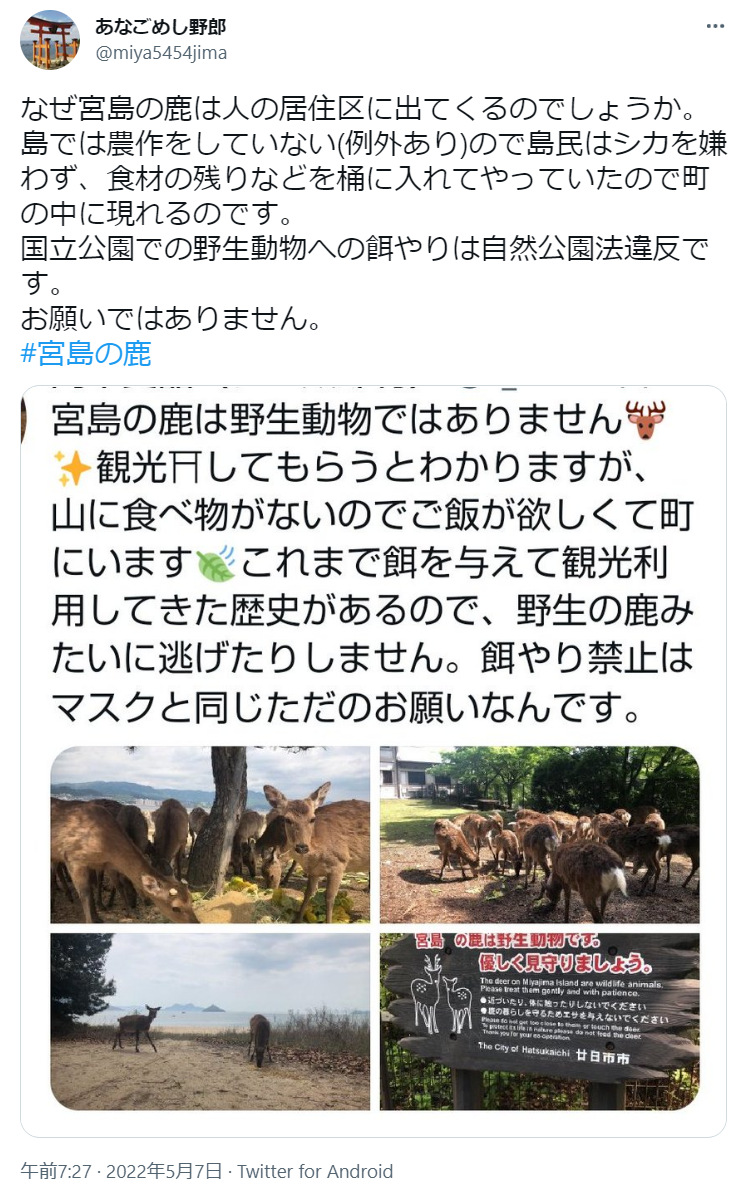Open the Twitter for Android source link

click(x=315, y=1171)
